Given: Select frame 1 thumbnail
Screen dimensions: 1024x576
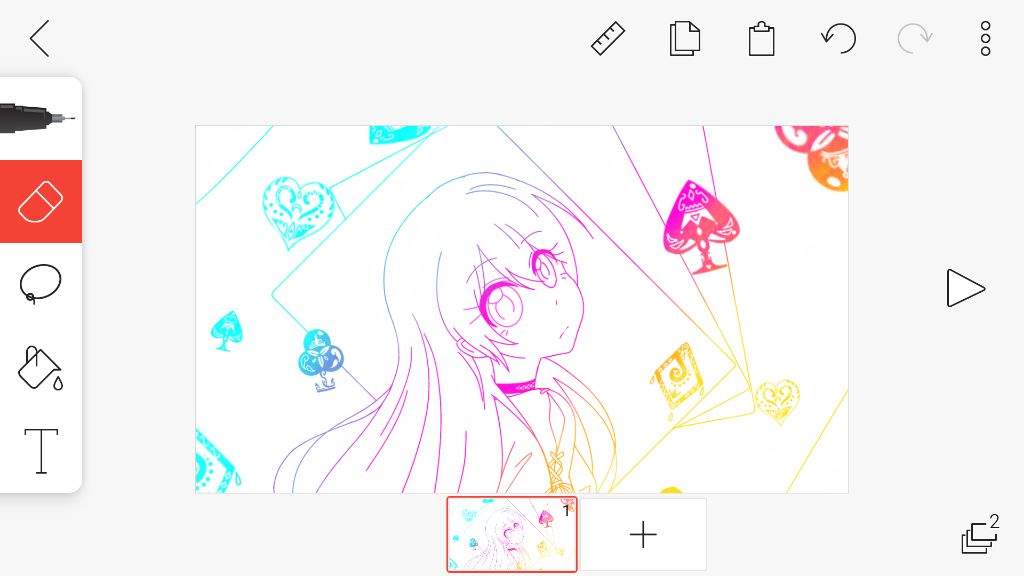Looking at the screenshot, I should point(511,534).
